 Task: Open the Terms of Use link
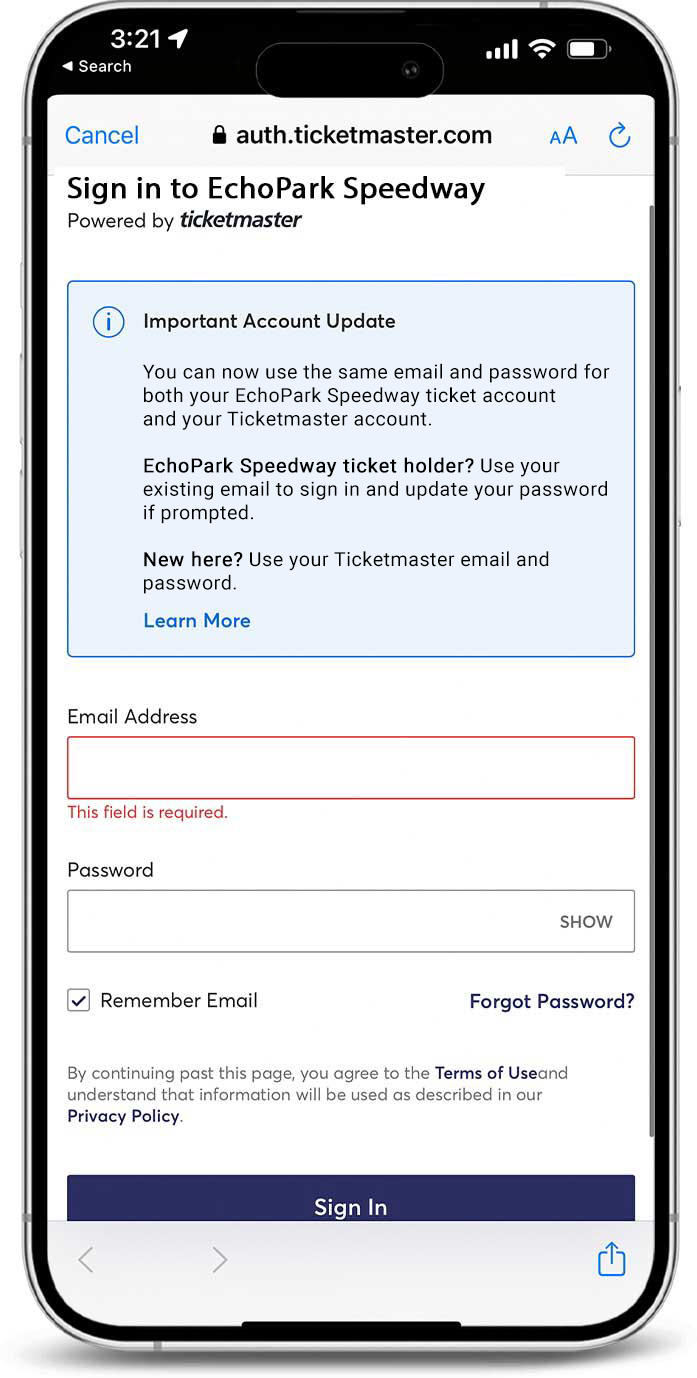pos(486,1073)
